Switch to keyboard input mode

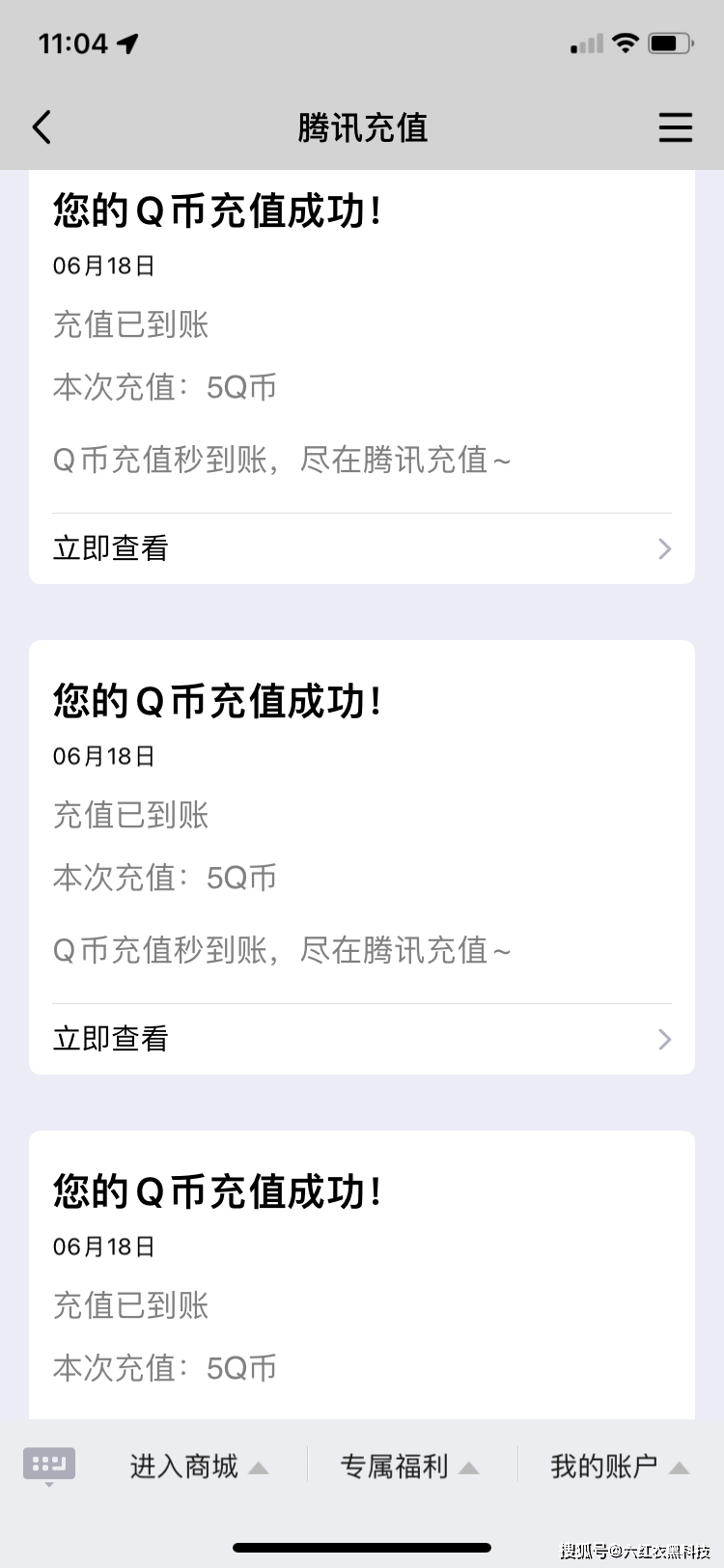point(49,1466)
